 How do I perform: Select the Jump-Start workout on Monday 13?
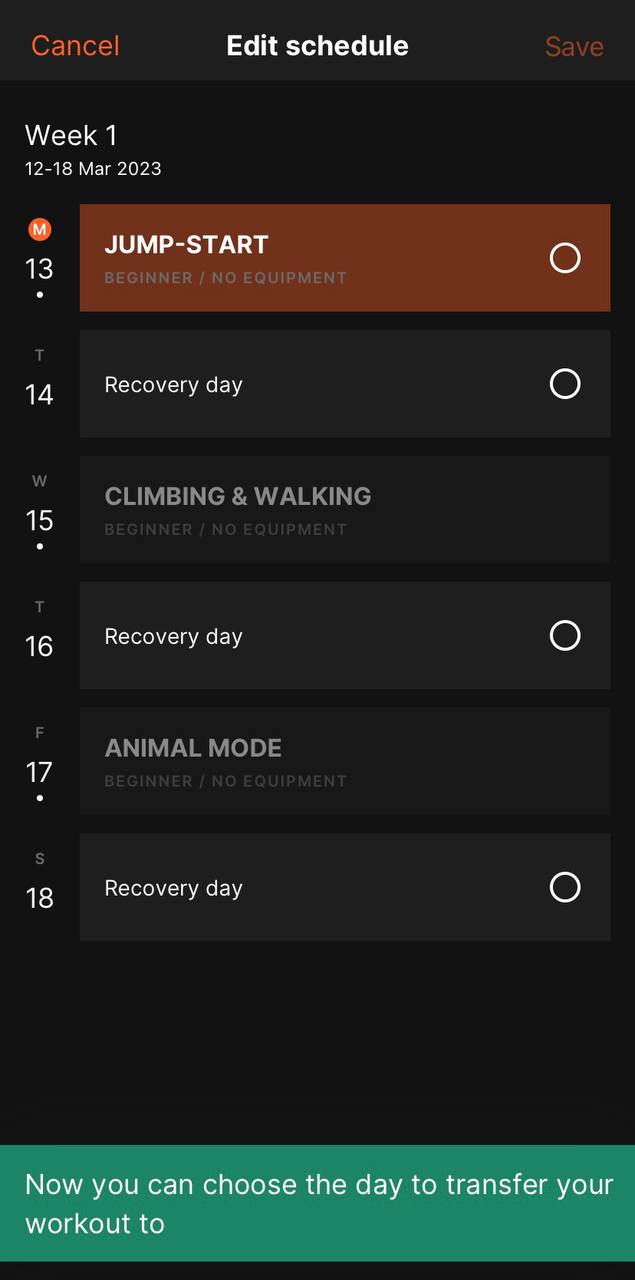tap(564, 258)
